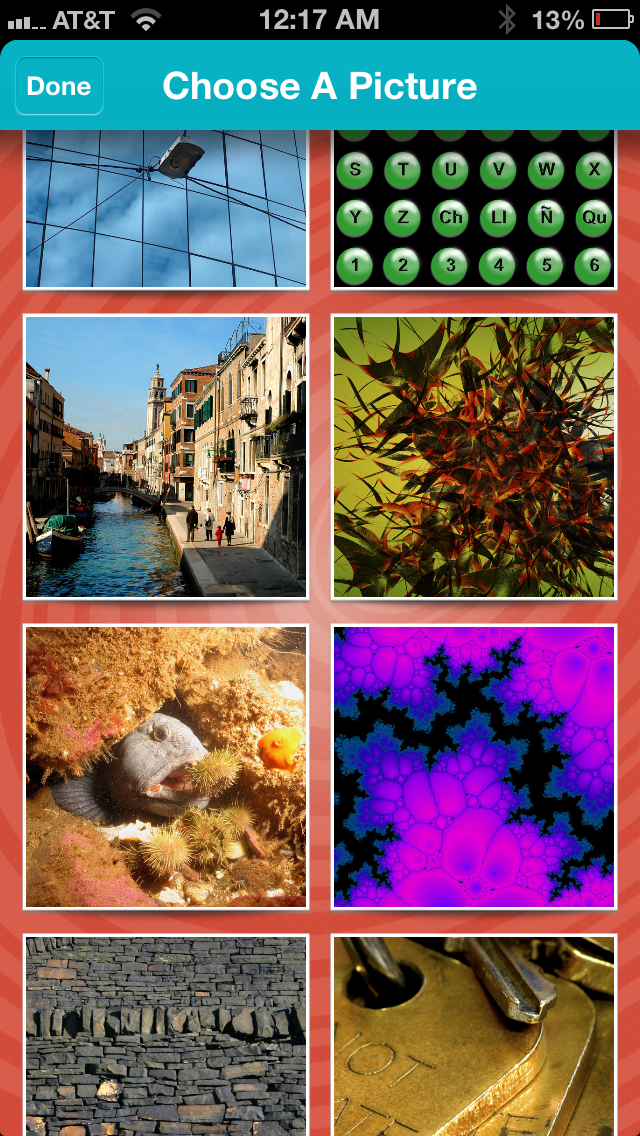Screen dimensions: 640x1136
Task: Tap the Done button
Action: [59, 86]
